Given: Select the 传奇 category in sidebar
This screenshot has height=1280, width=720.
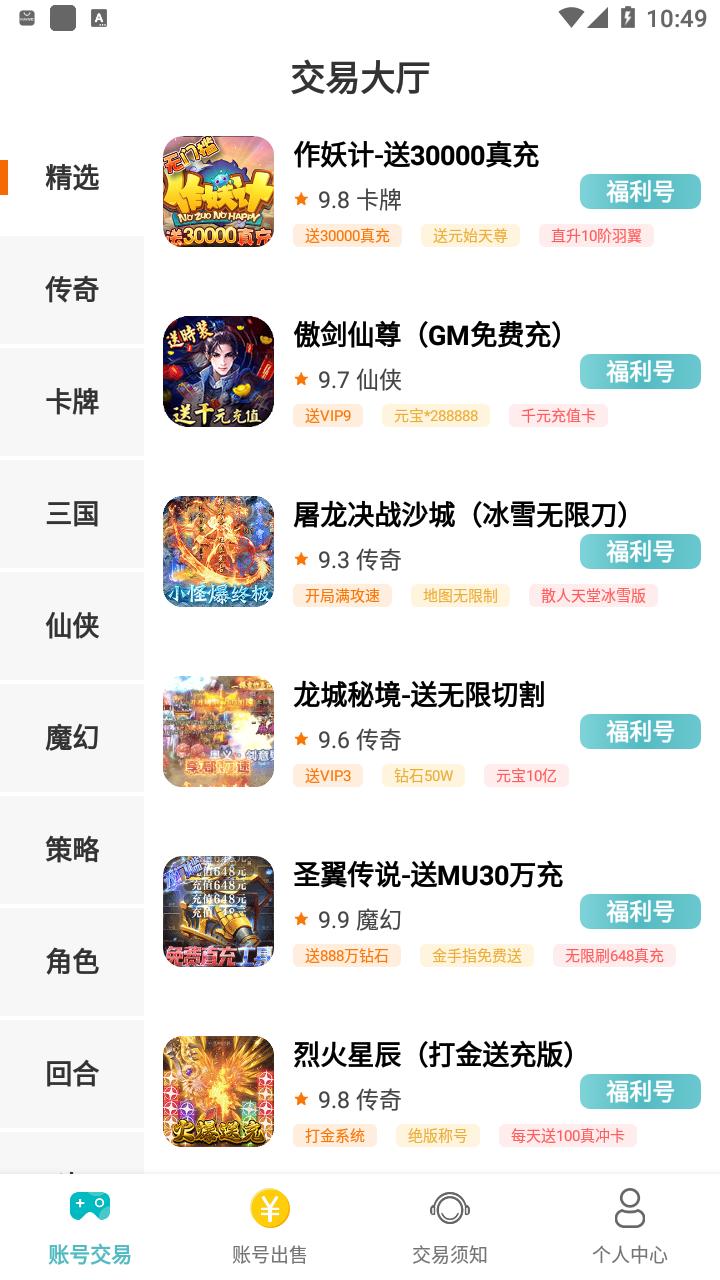Looking at the screenshot, I should tap(72, 290).
